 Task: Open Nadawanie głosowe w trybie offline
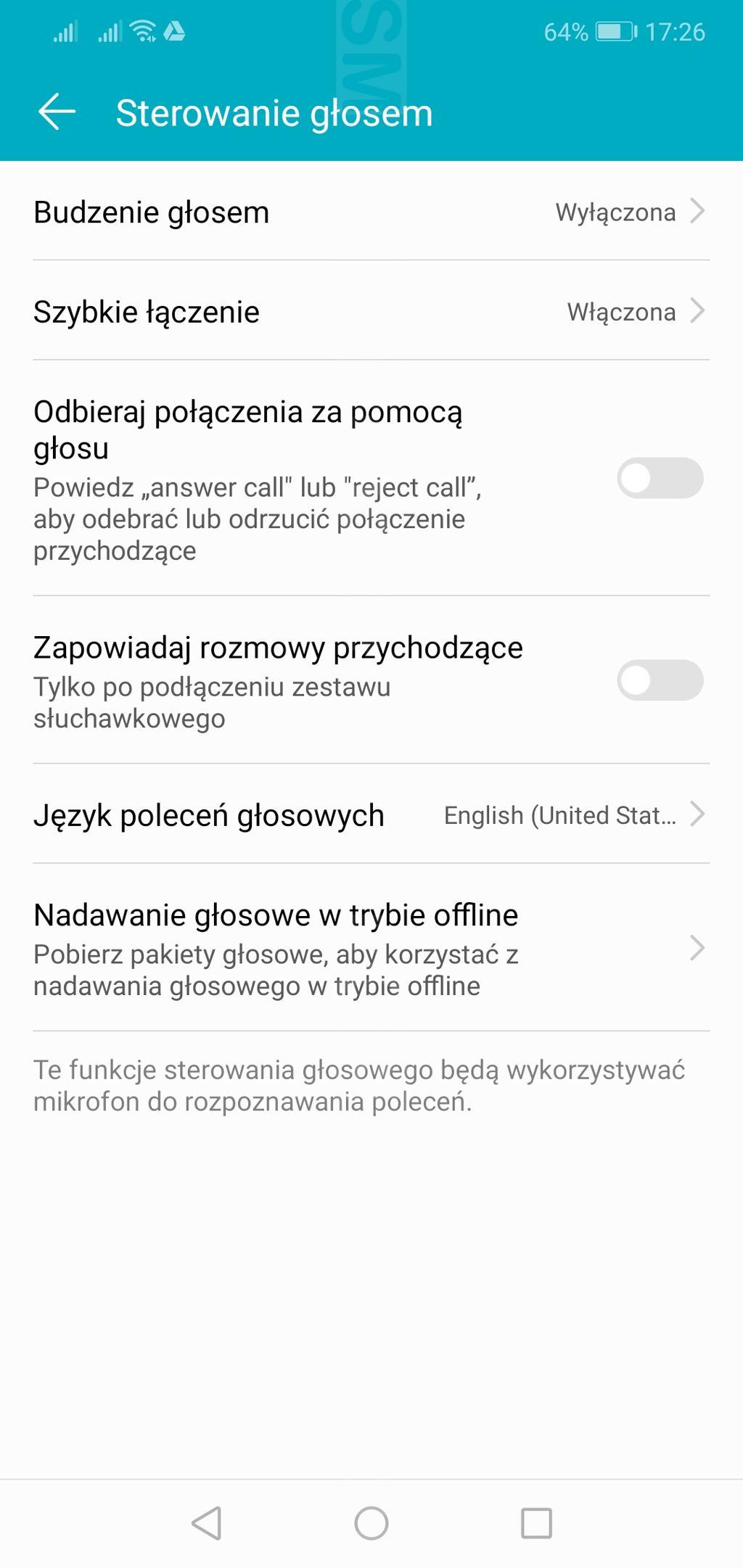tap(370, 949)
